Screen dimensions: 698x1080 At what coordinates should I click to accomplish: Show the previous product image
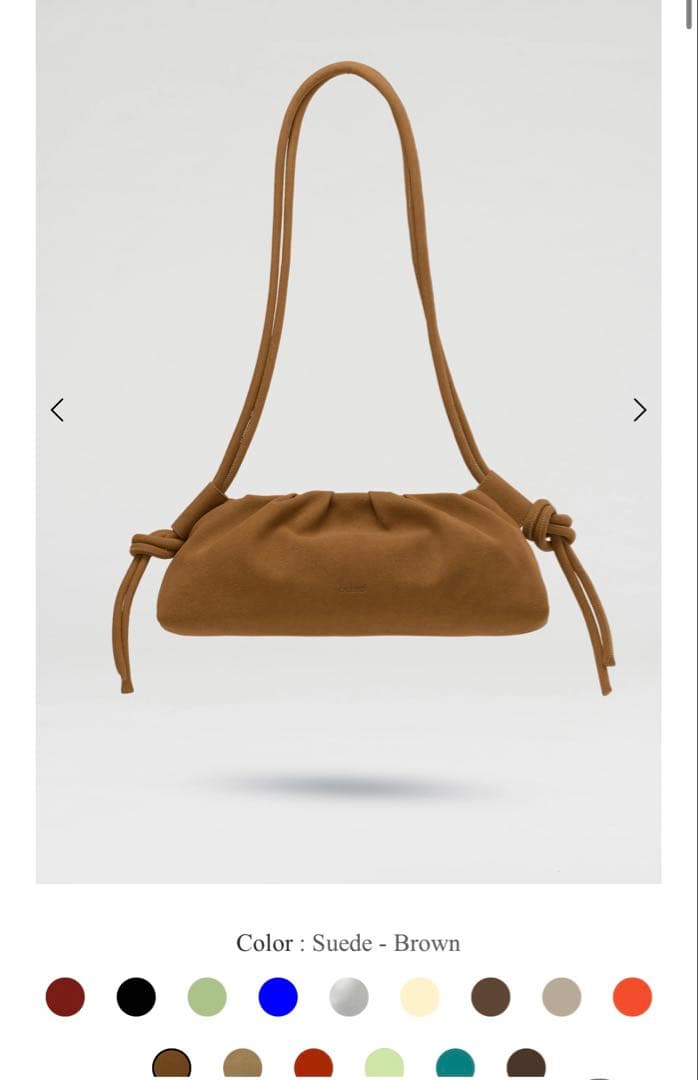coord(57,410)
